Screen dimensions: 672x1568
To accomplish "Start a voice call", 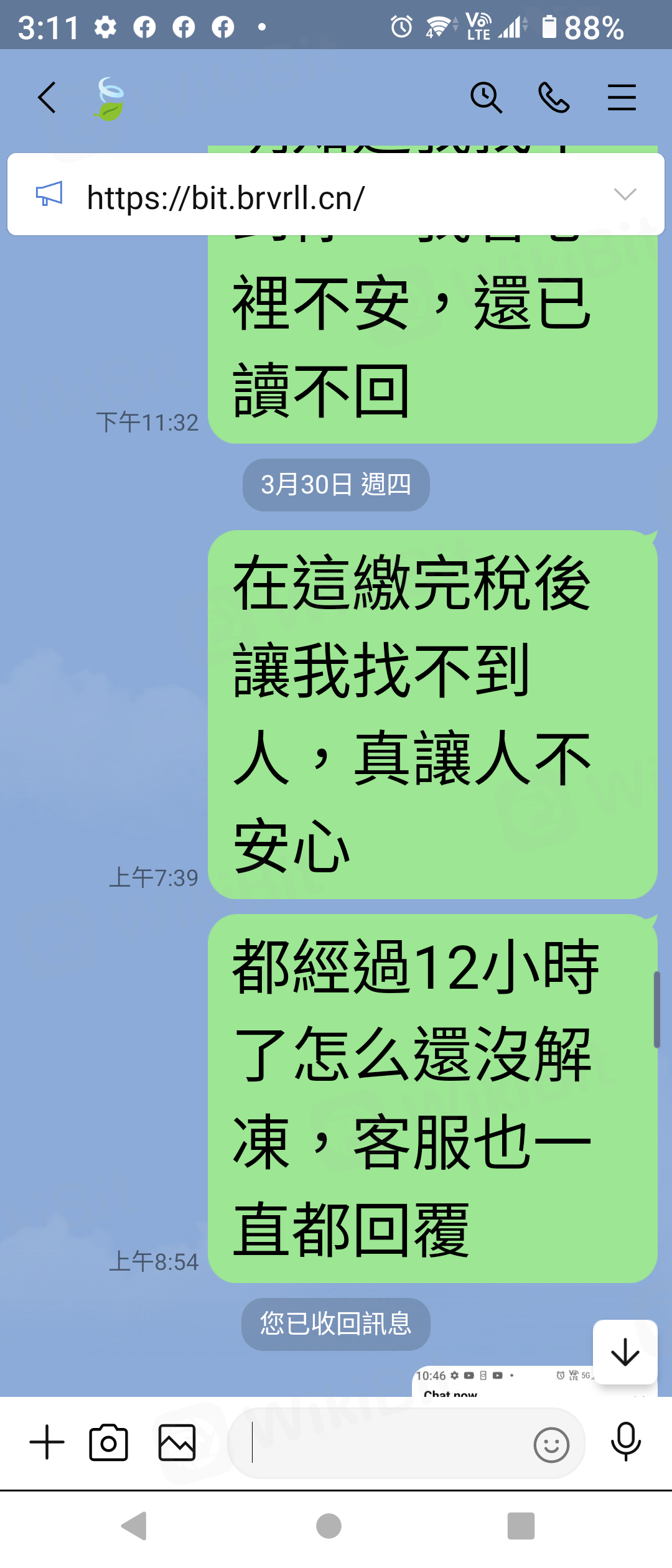I will 554,98.
